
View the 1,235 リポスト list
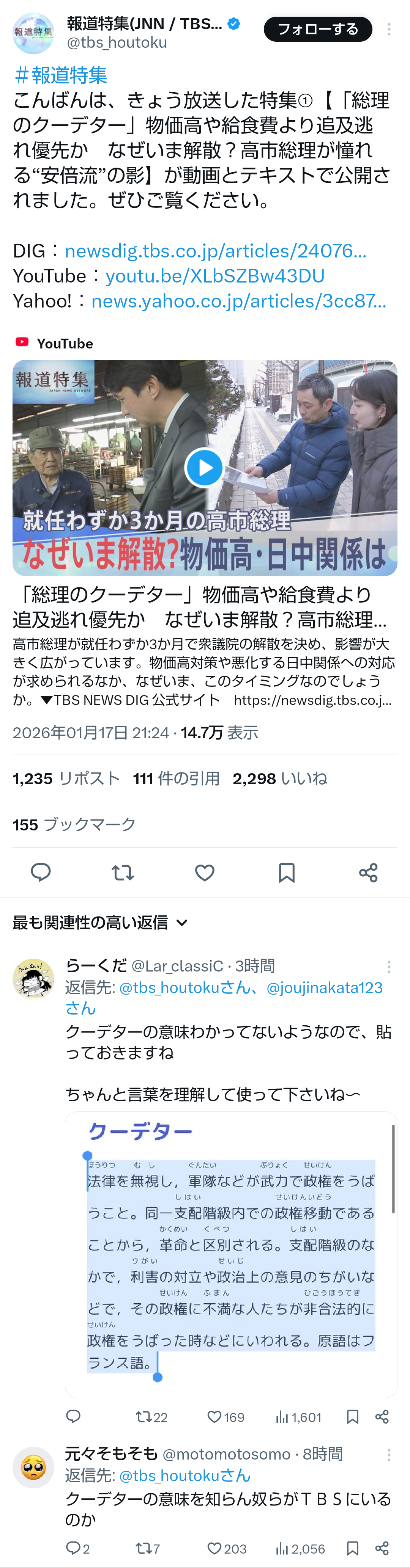(x=66, y=779)
